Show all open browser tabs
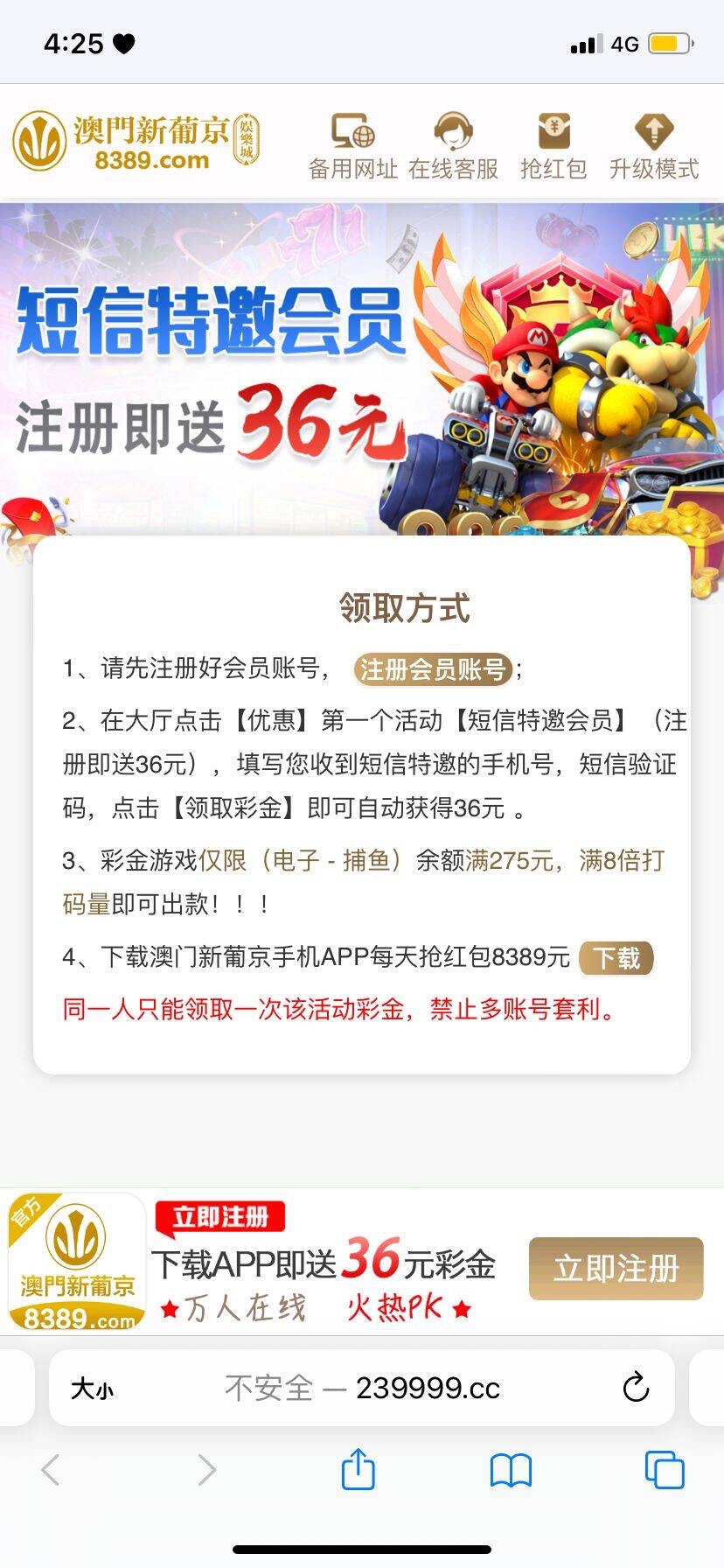 coord(664,1469)
